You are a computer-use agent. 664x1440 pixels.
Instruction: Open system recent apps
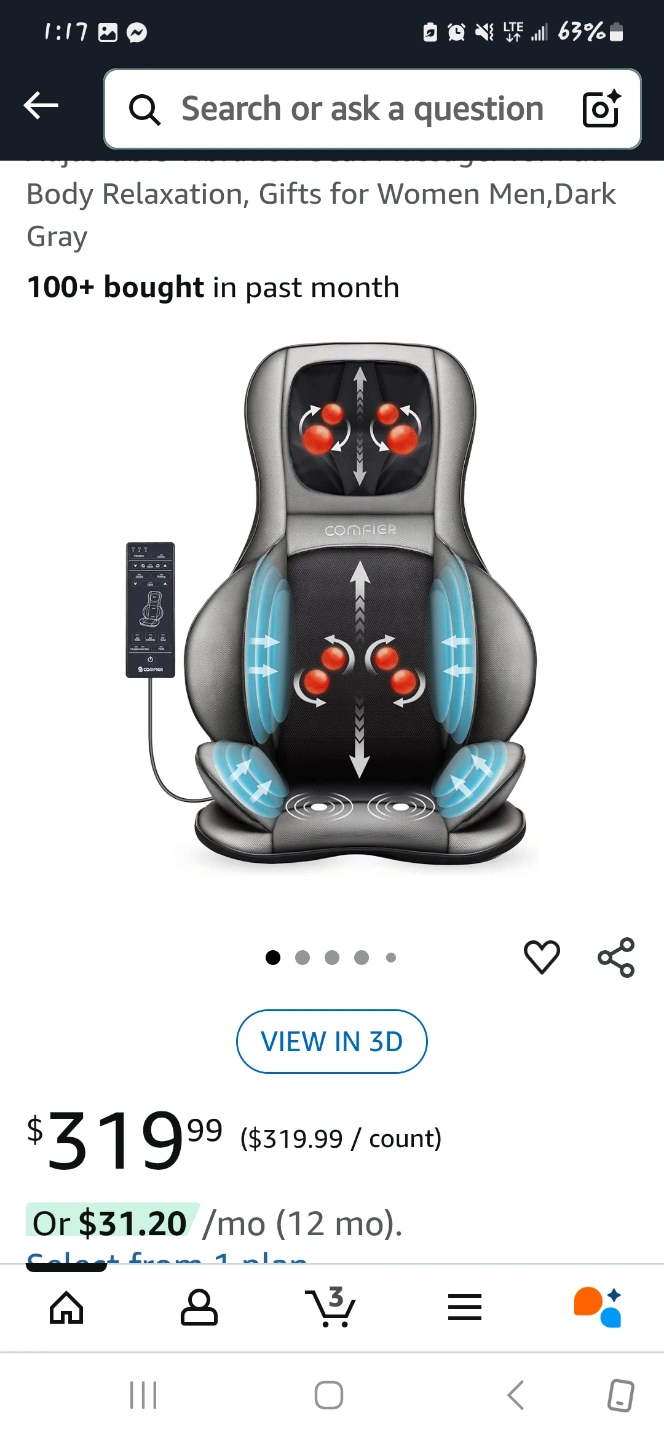143,1395
